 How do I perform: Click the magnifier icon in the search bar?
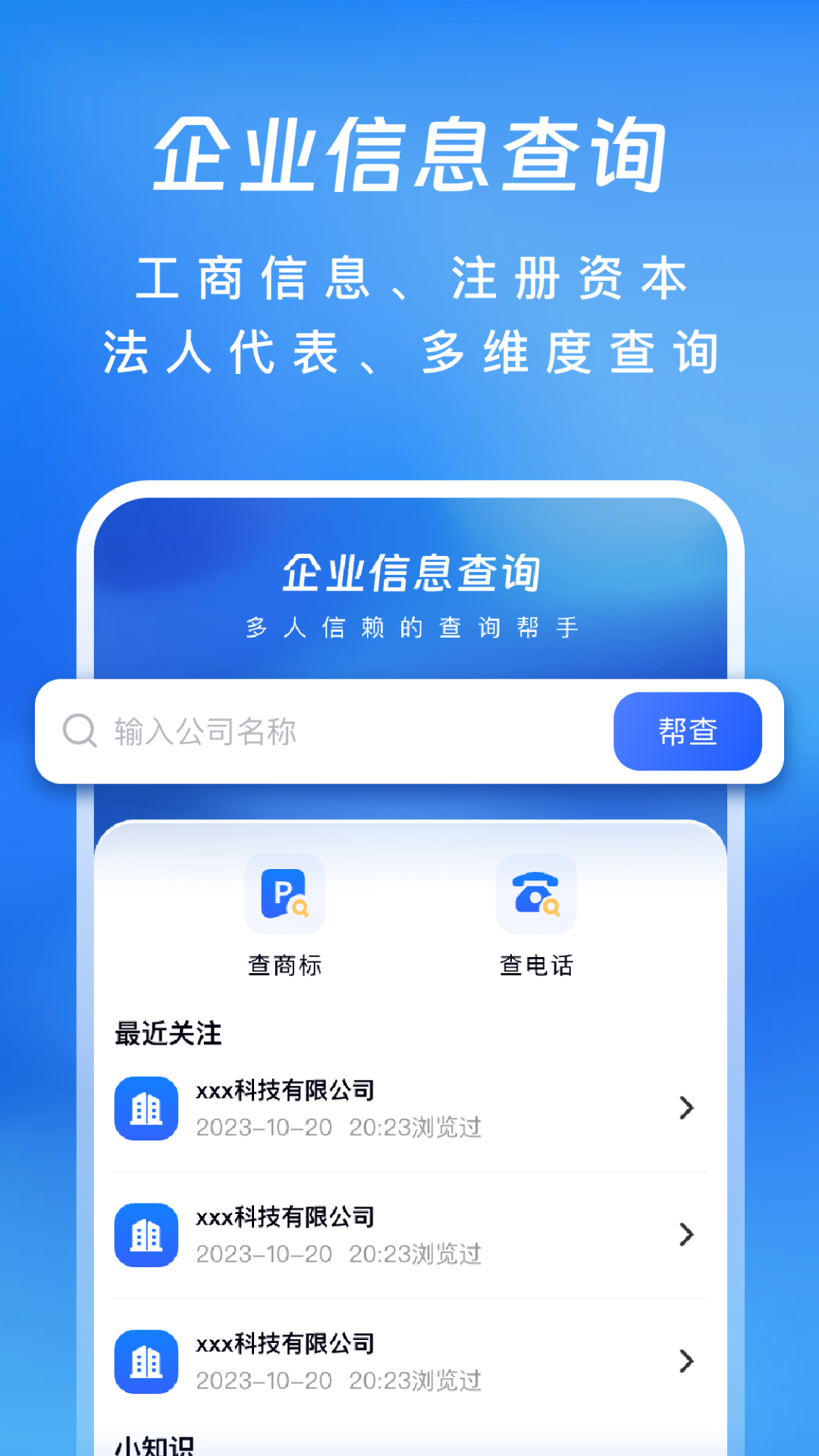(x=78, y=731)
